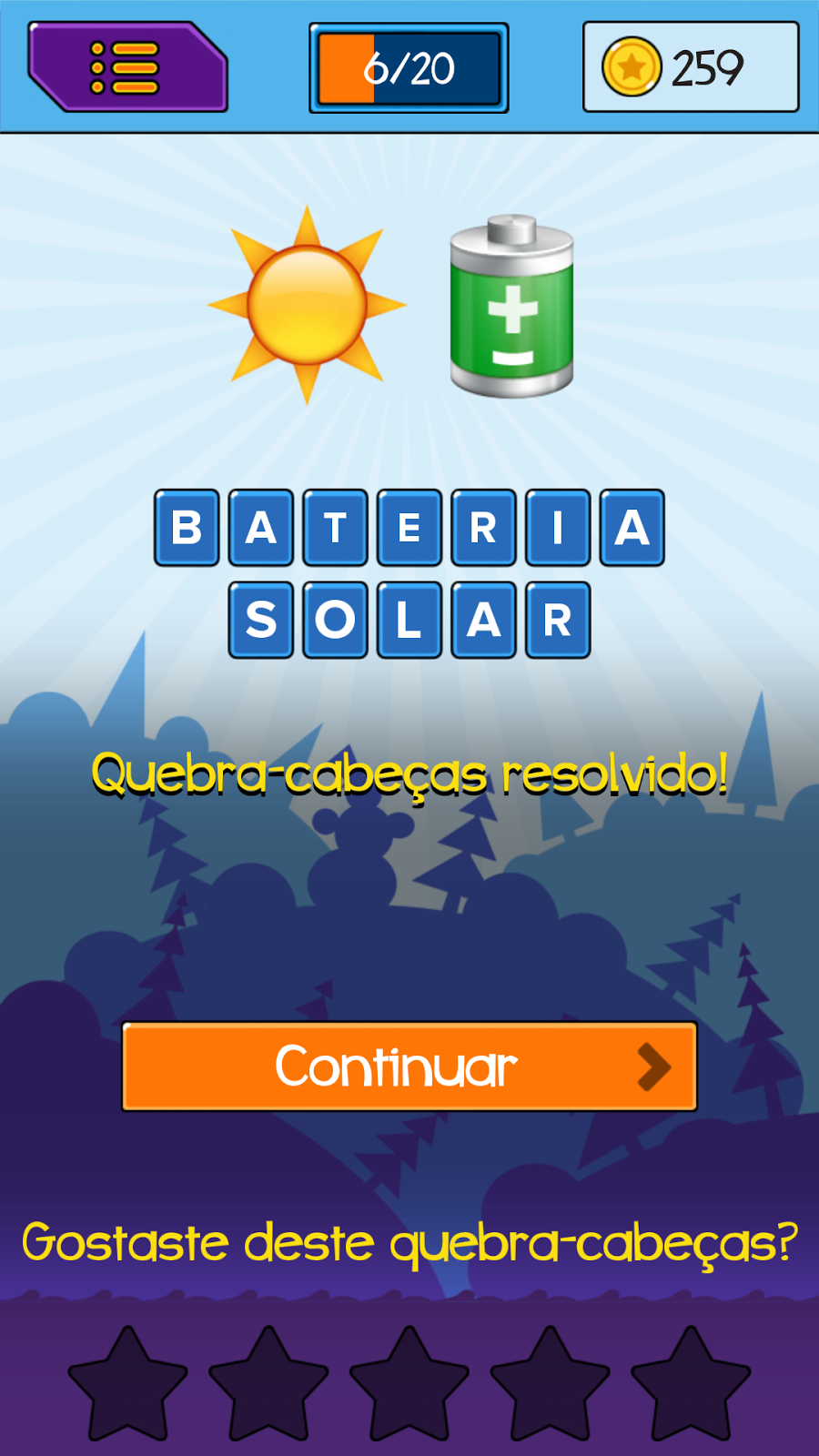
Task: Rate this puzzle two stars
Action: [268, 1384]
